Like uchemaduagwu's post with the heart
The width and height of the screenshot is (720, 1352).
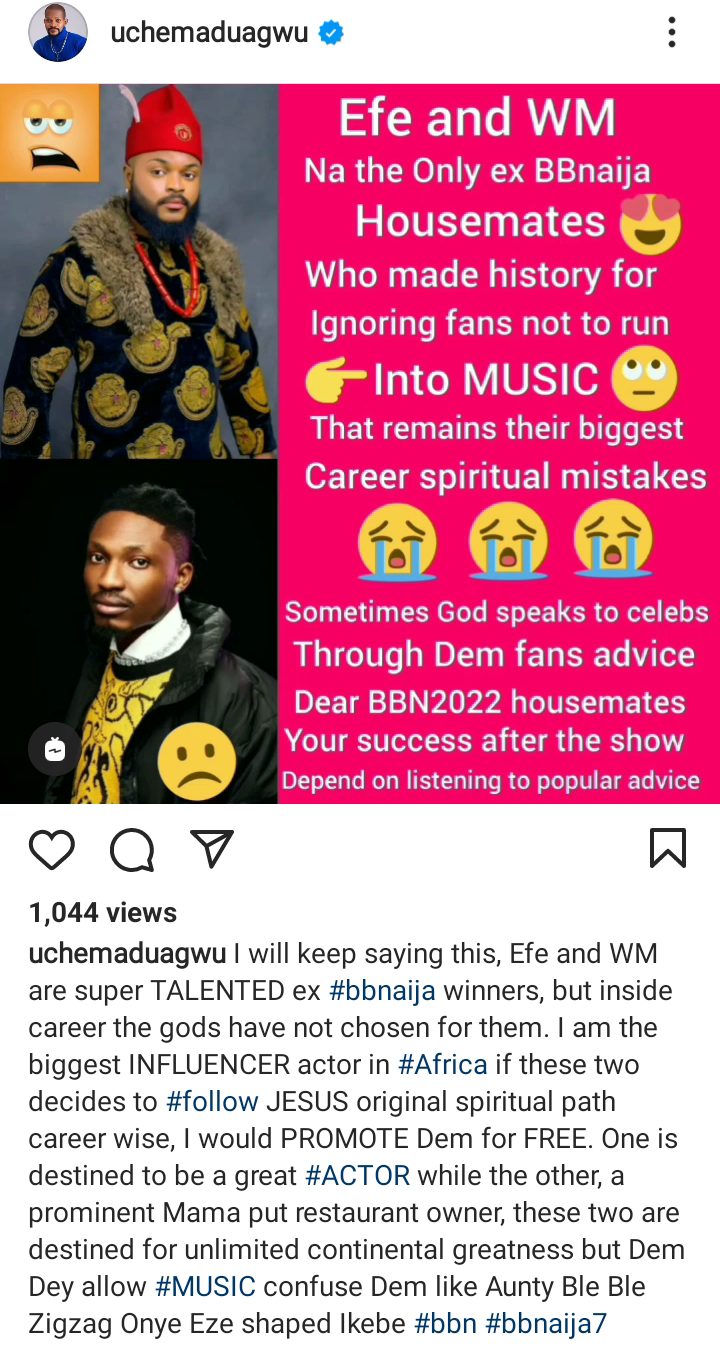point(52,850)
